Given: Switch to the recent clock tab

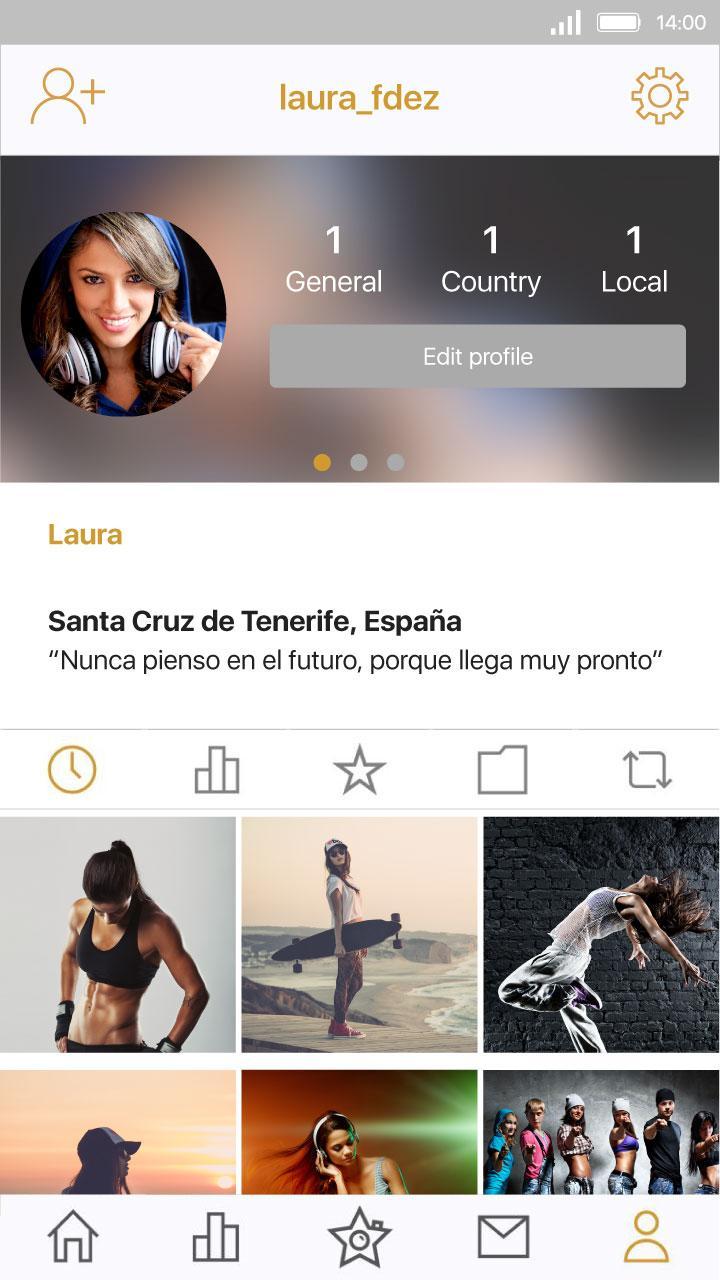Looking at the screenshot, I should tap(72, 771).
